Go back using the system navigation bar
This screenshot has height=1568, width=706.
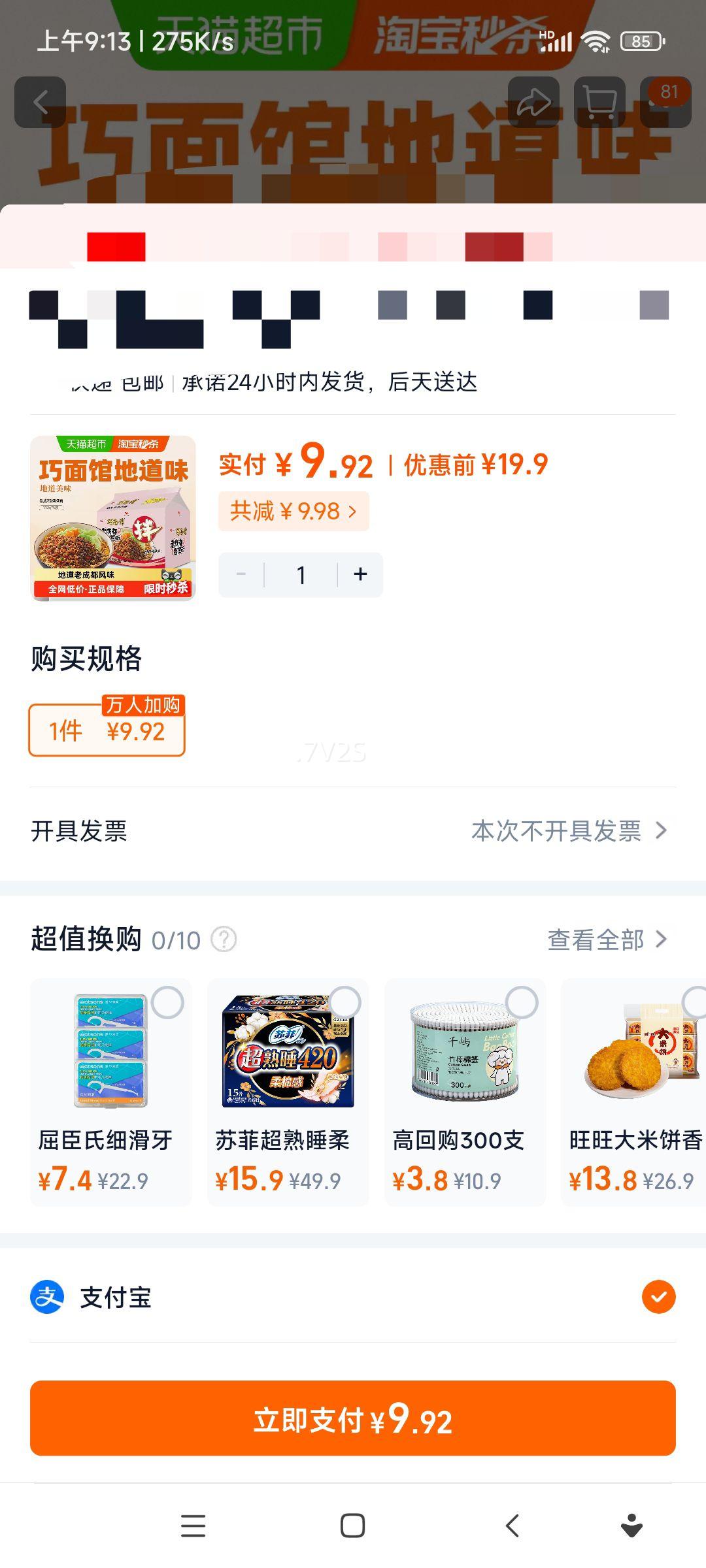(x=513, y=1526)
